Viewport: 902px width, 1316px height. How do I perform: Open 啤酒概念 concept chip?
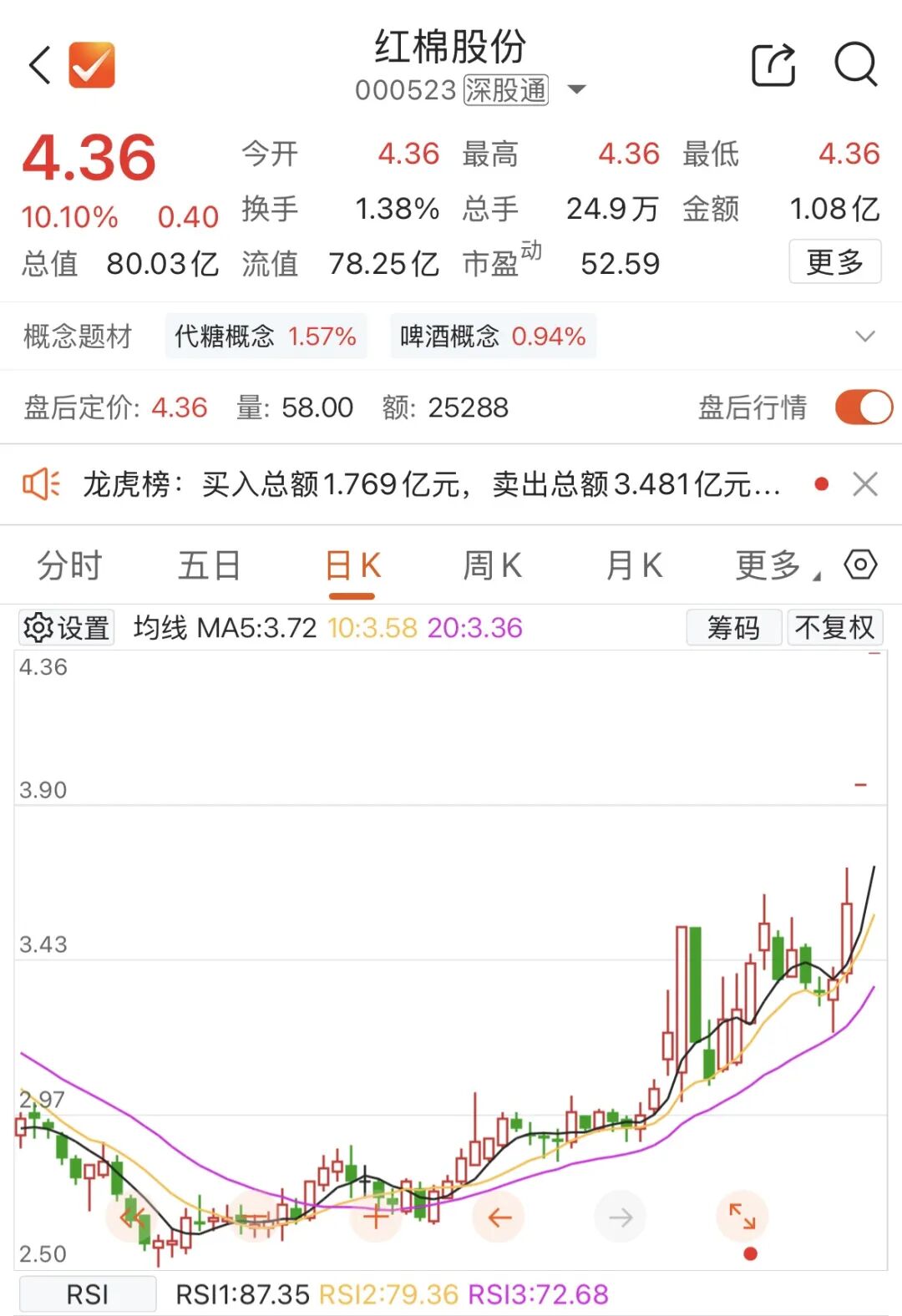coord(493,337)
